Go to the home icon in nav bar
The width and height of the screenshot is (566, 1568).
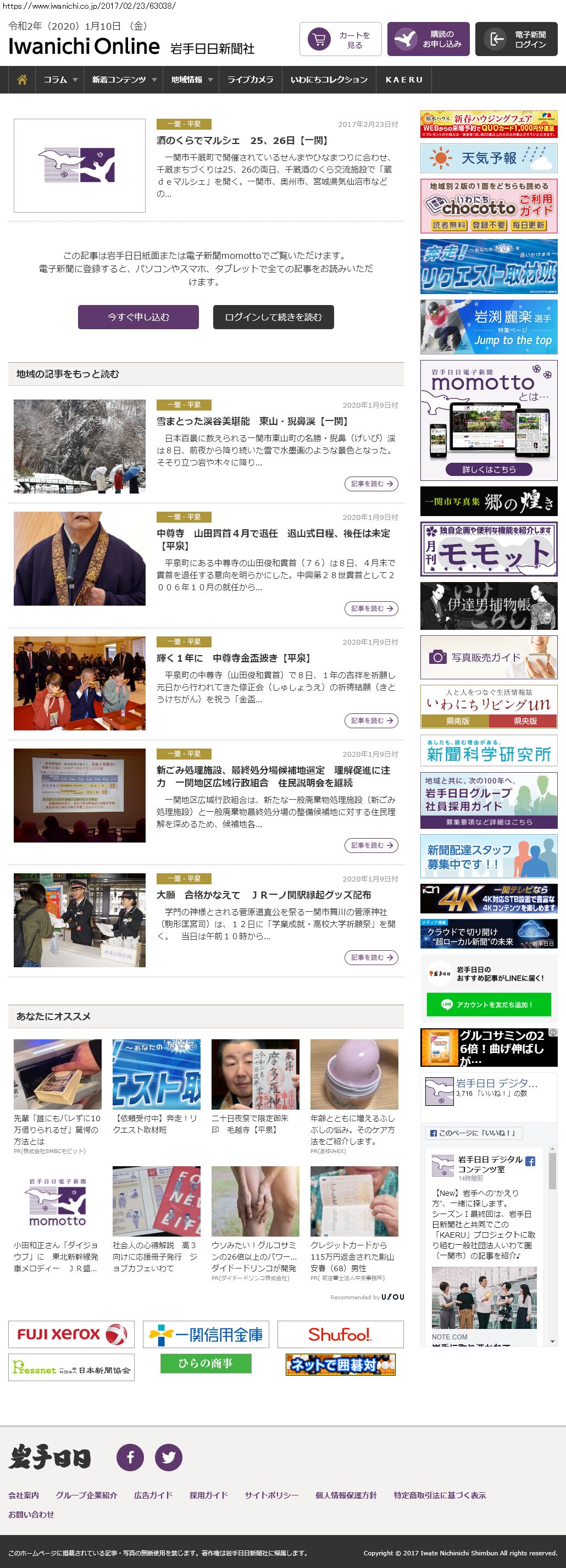[x=22, y=80]
